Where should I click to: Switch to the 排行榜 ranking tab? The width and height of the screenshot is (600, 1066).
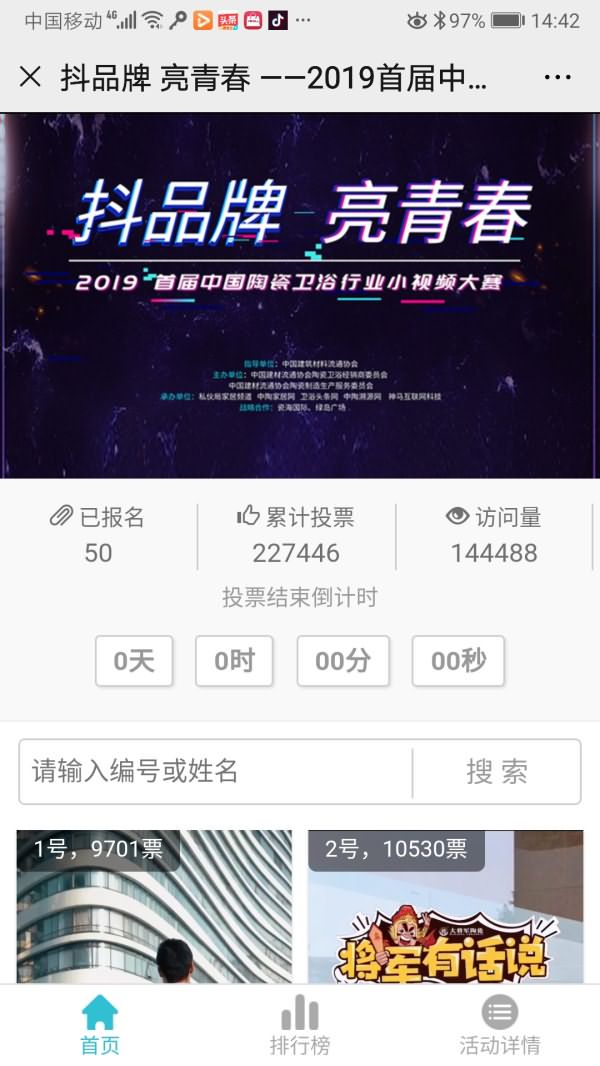[x=300, y=1025]
